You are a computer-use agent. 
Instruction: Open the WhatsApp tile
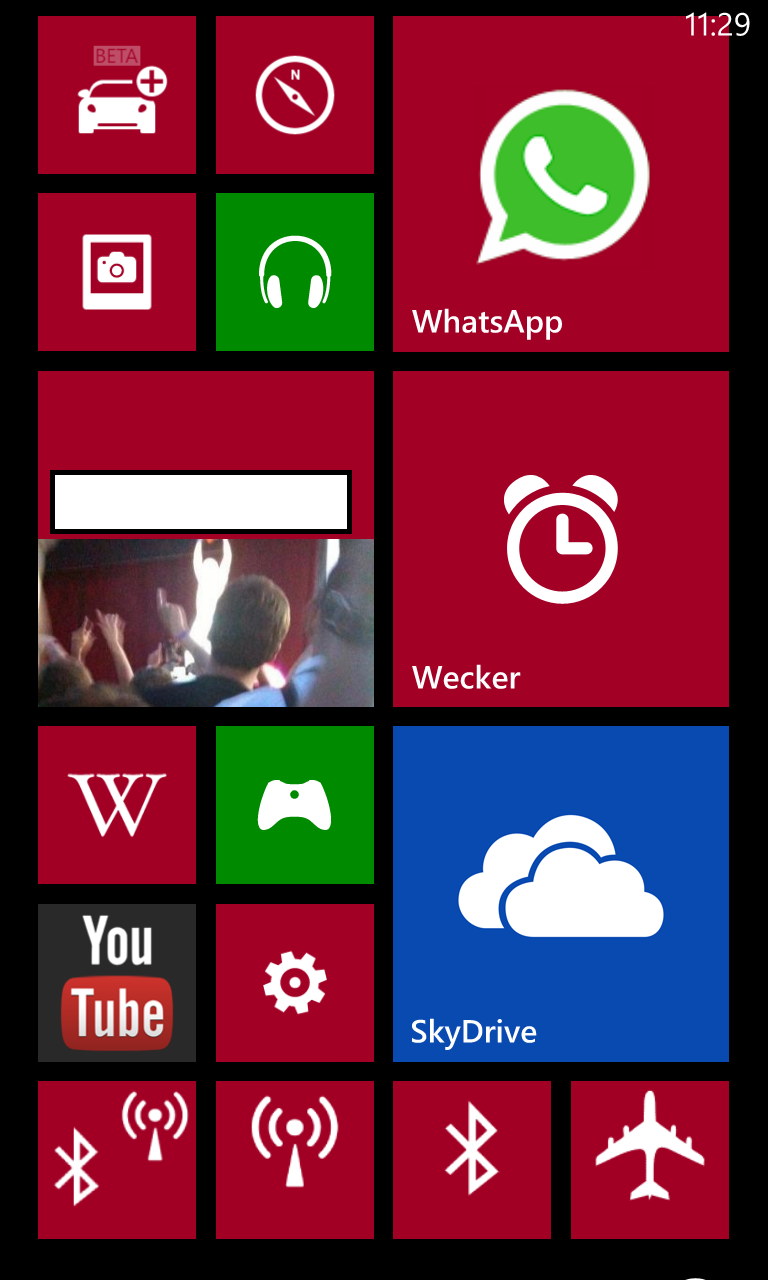561,184
